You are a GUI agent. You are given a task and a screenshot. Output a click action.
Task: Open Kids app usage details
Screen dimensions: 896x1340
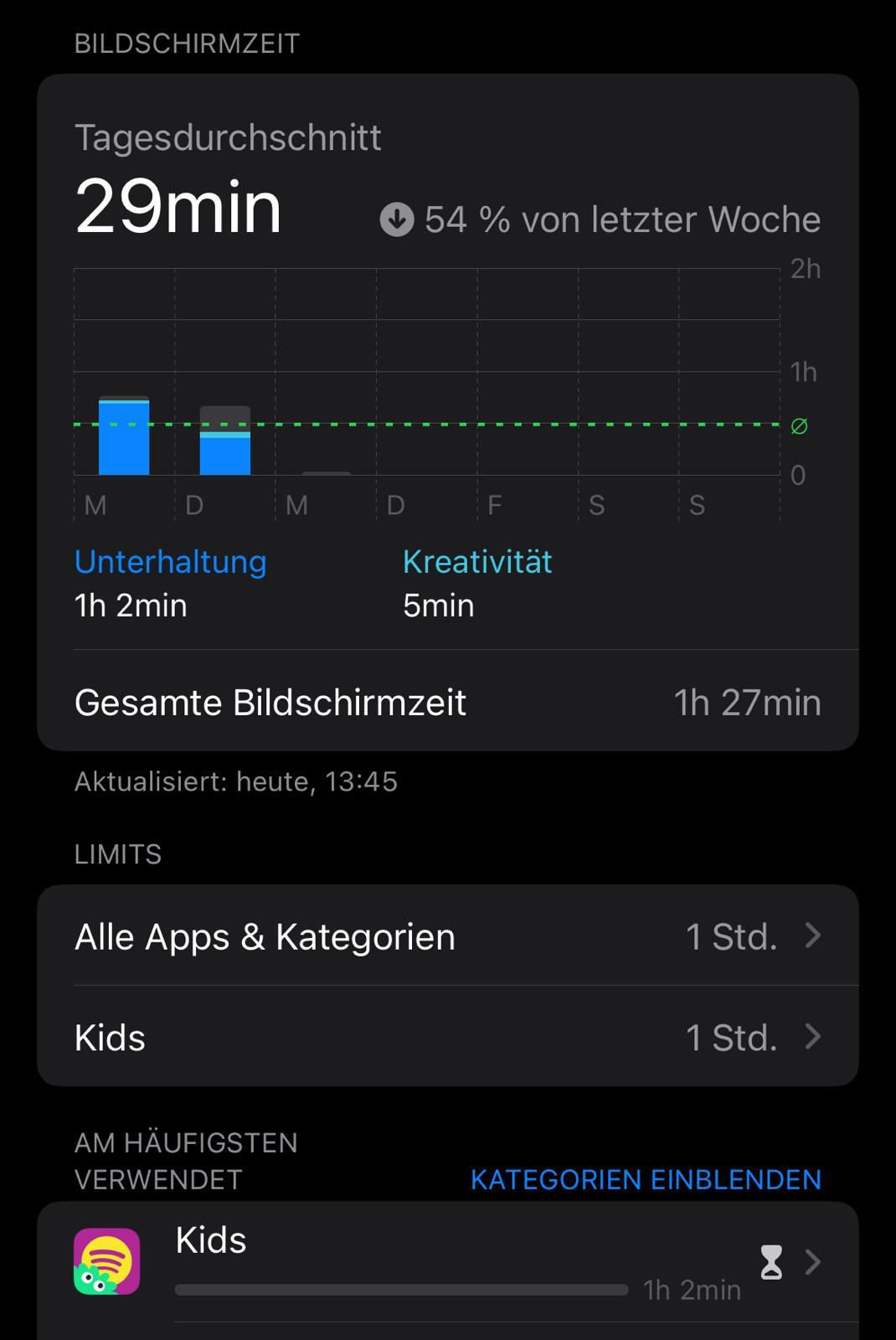coord(447,1261)
